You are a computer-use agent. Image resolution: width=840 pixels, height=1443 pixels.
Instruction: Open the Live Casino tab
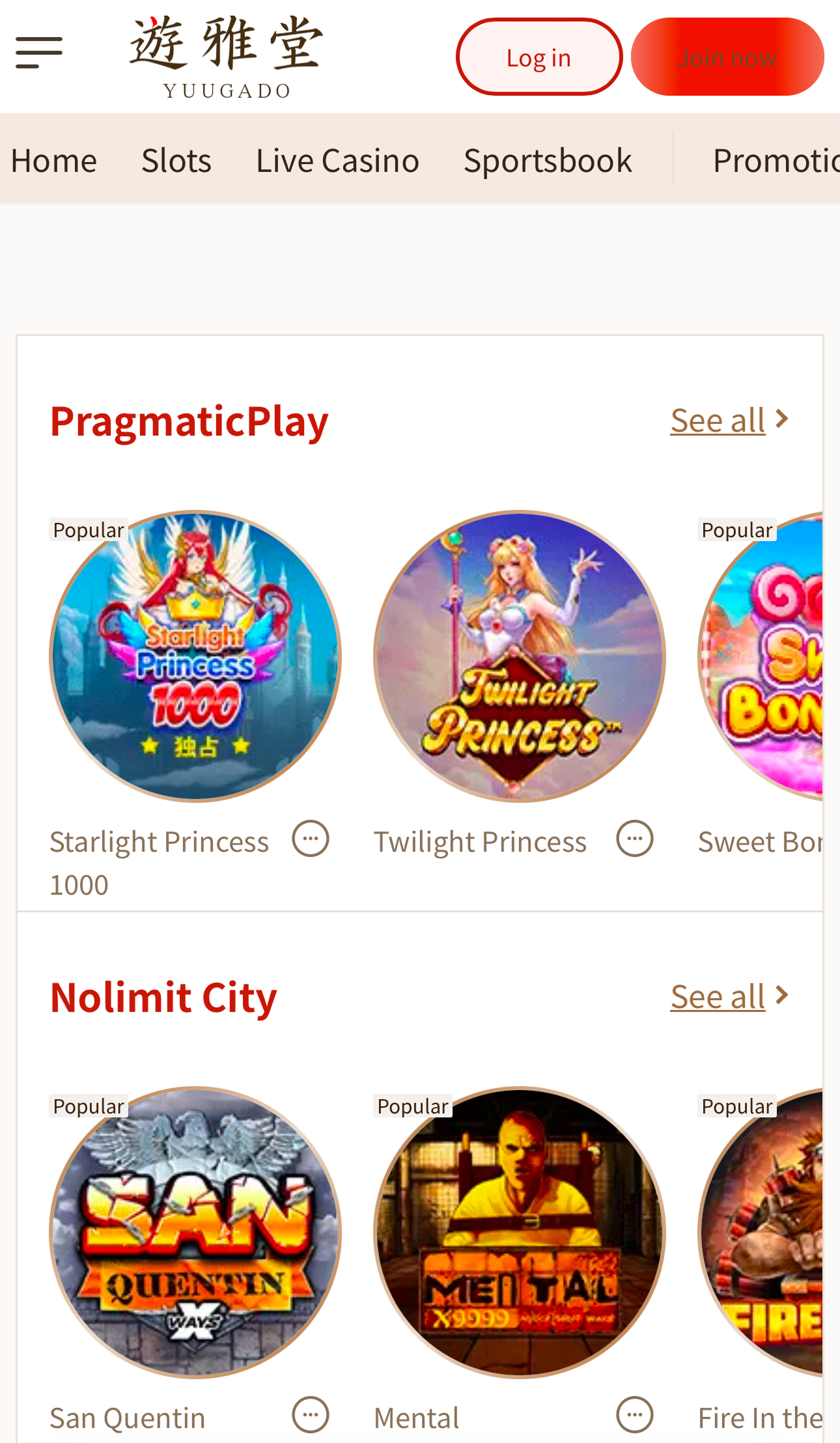point(337,160)
